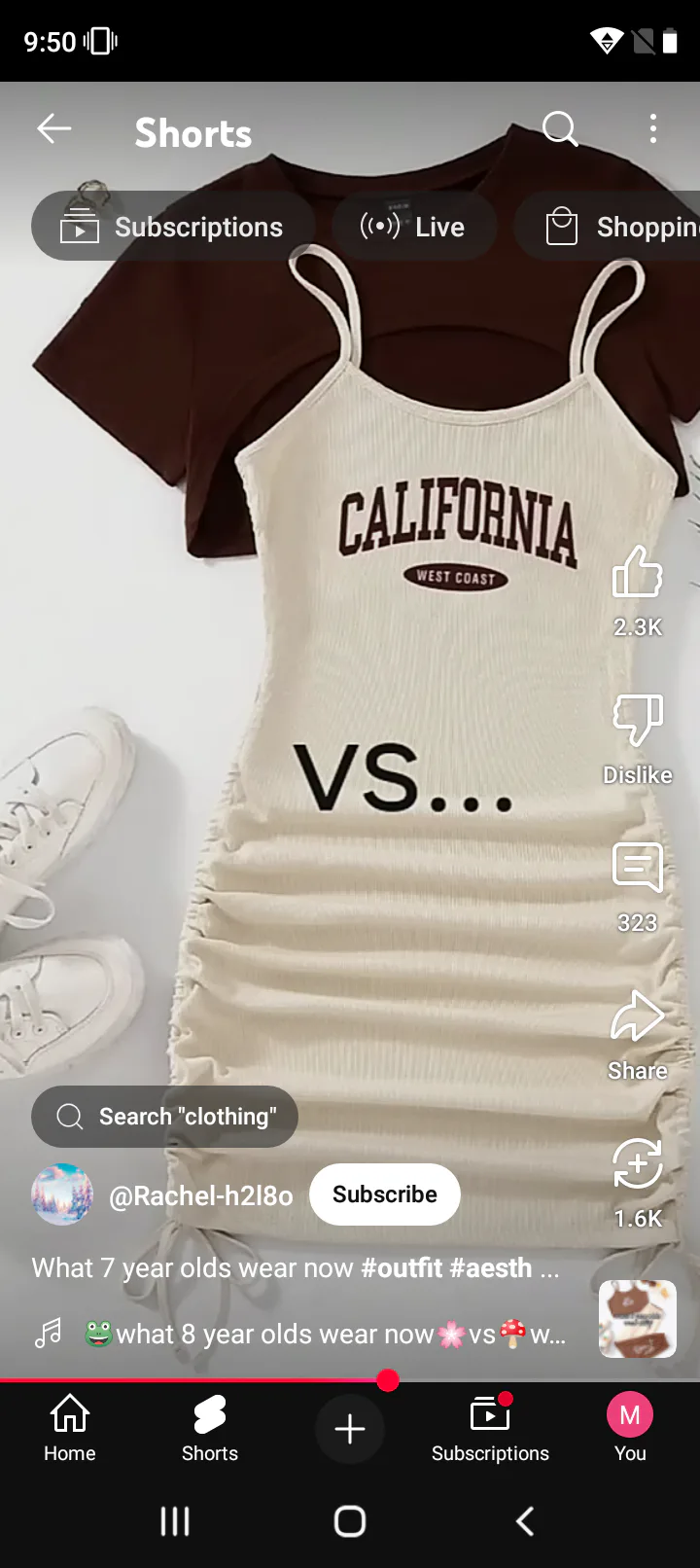700x1568 pixels.
Task: Select the Live chip
Action: [x=413, y=227]
